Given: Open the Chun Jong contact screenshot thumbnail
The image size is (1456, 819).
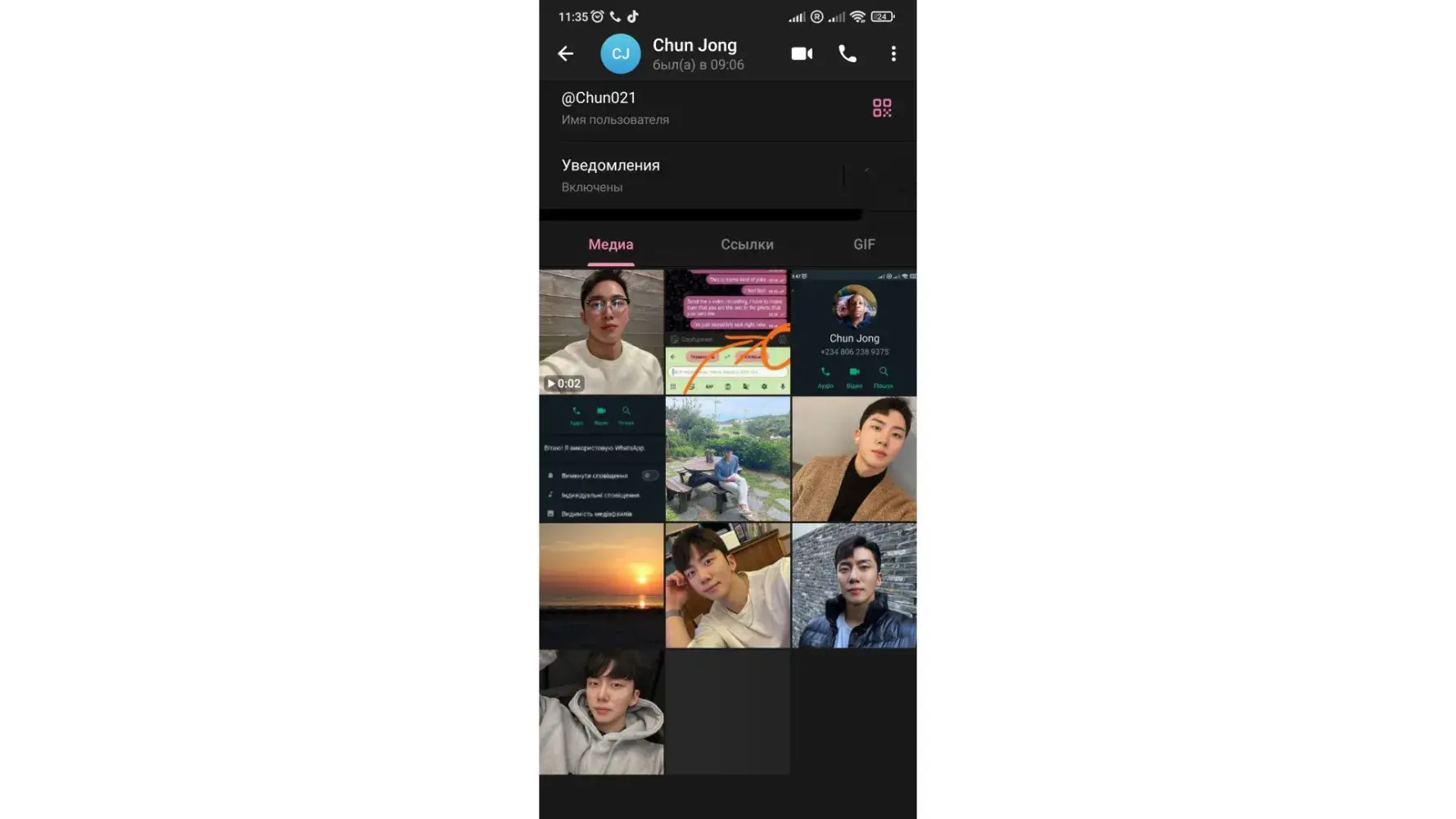Looking at the screenshot, I should [x=854, y=332].
